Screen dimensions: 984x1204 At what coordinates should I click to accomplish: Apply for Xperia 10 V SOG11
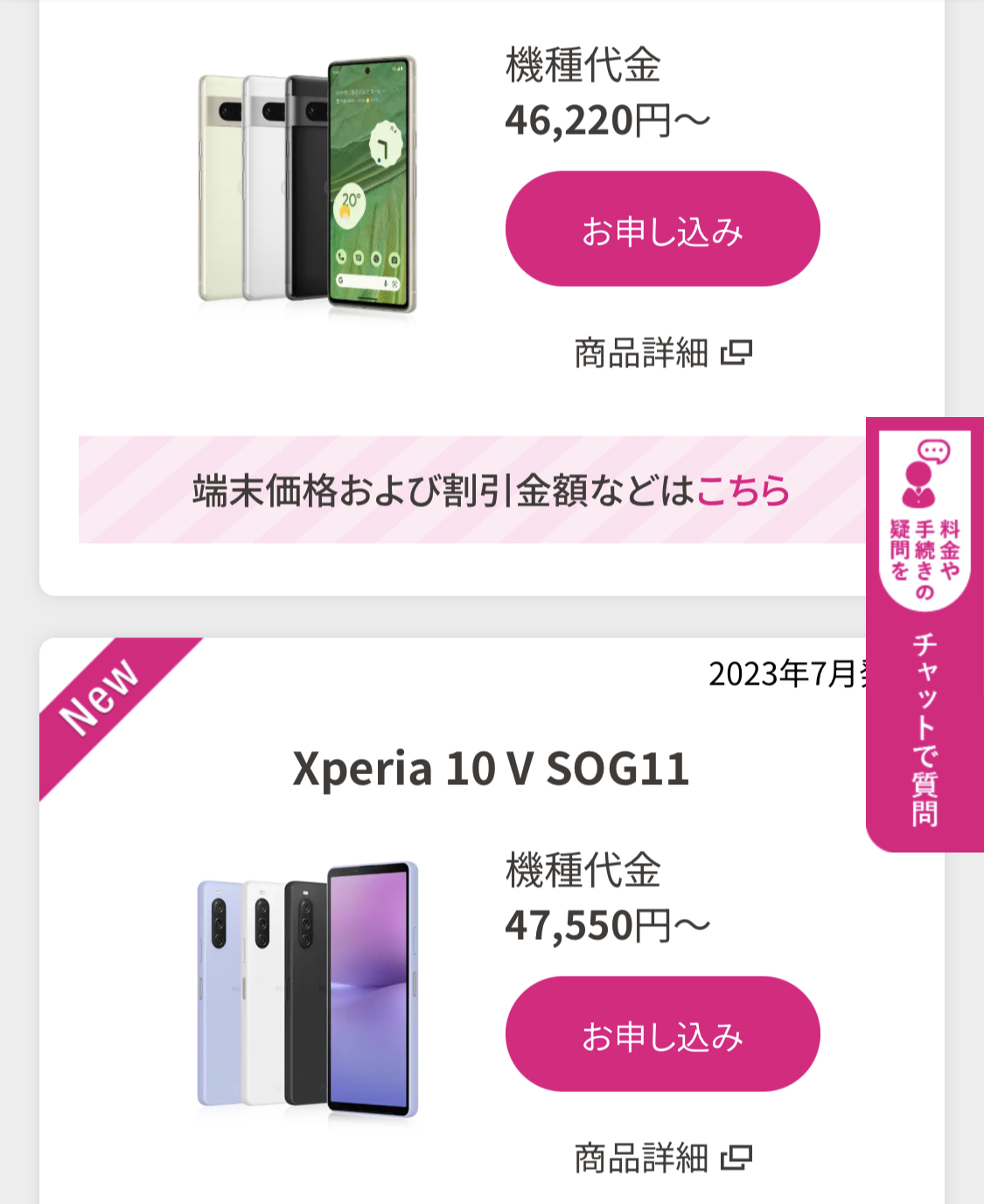click(x=662, y=1034)
